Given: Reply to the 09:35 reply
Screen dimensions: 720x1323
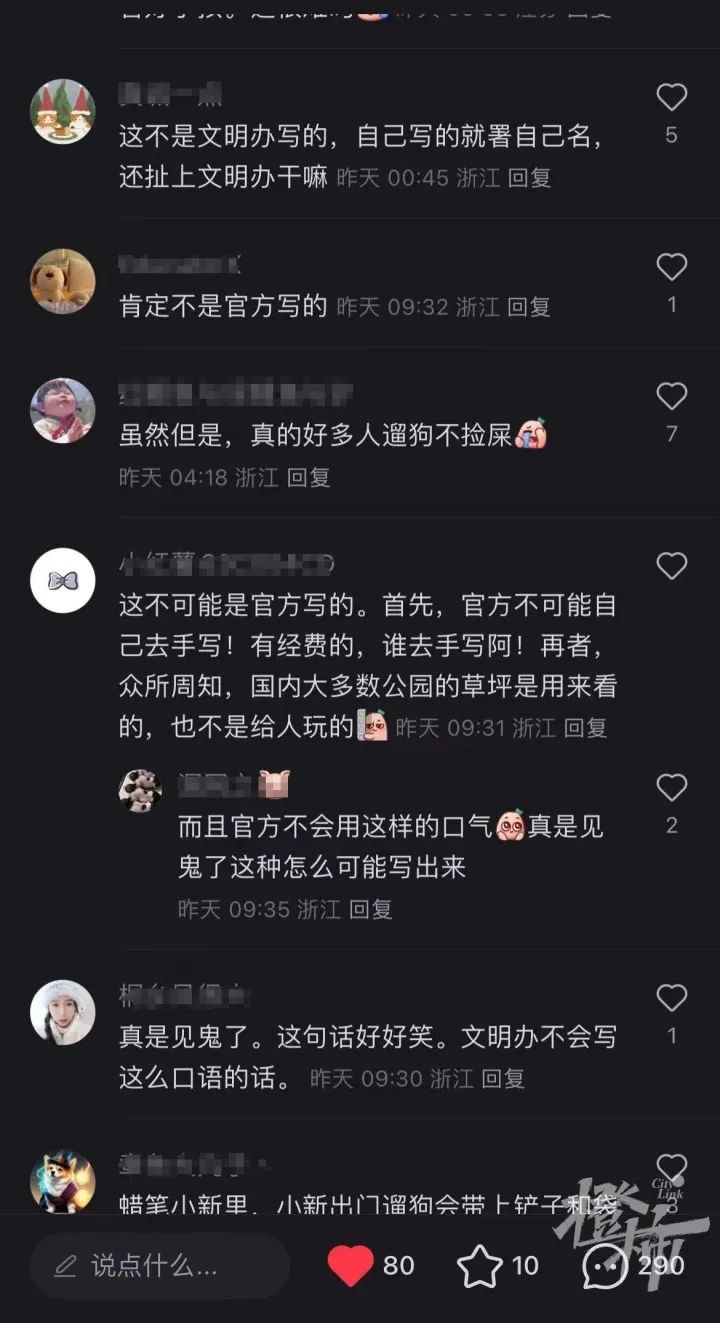Looking at the screenshot, I should coord(370,909).
